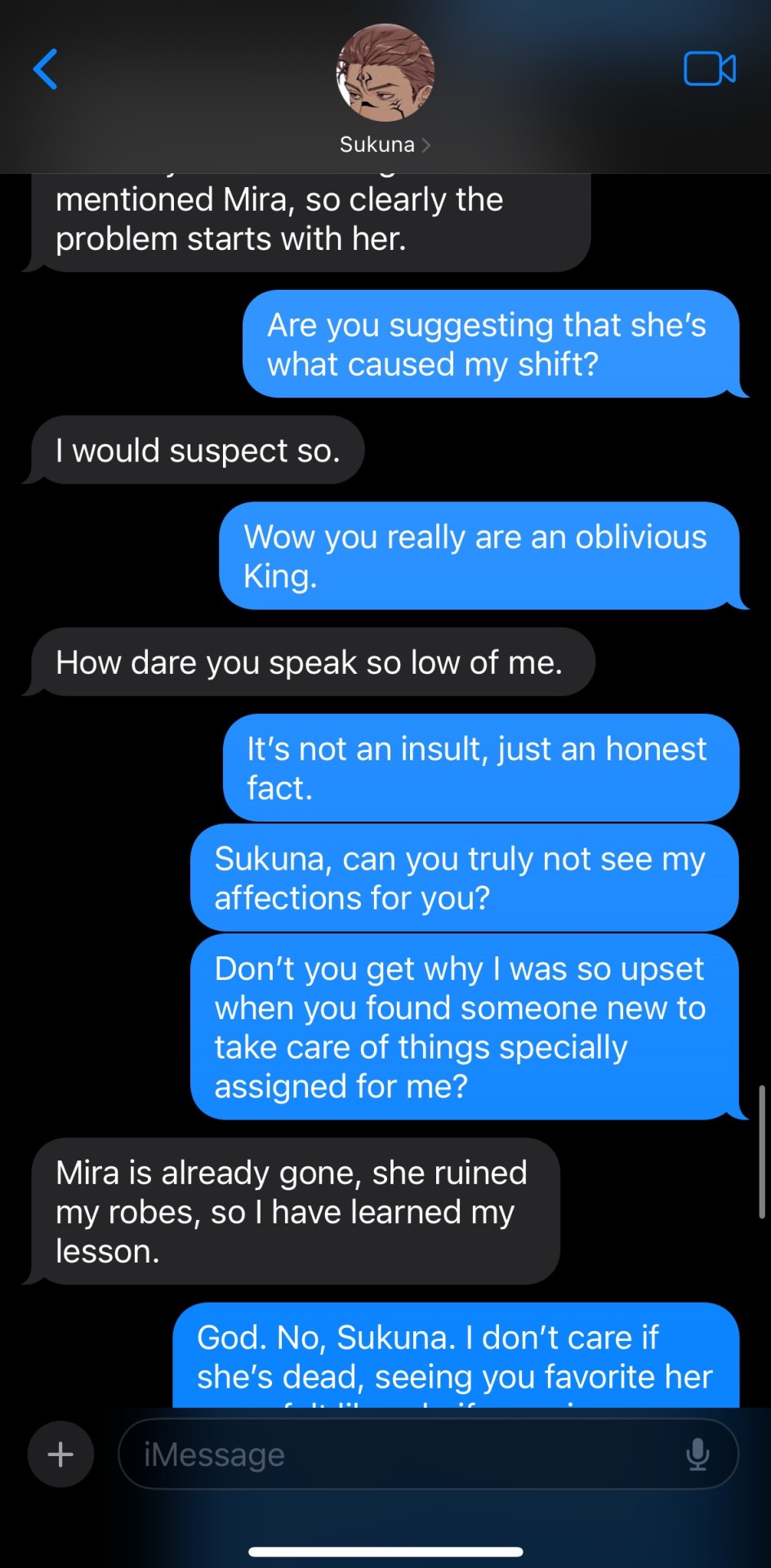Focus the iMessage text field

coord(400,1454)
